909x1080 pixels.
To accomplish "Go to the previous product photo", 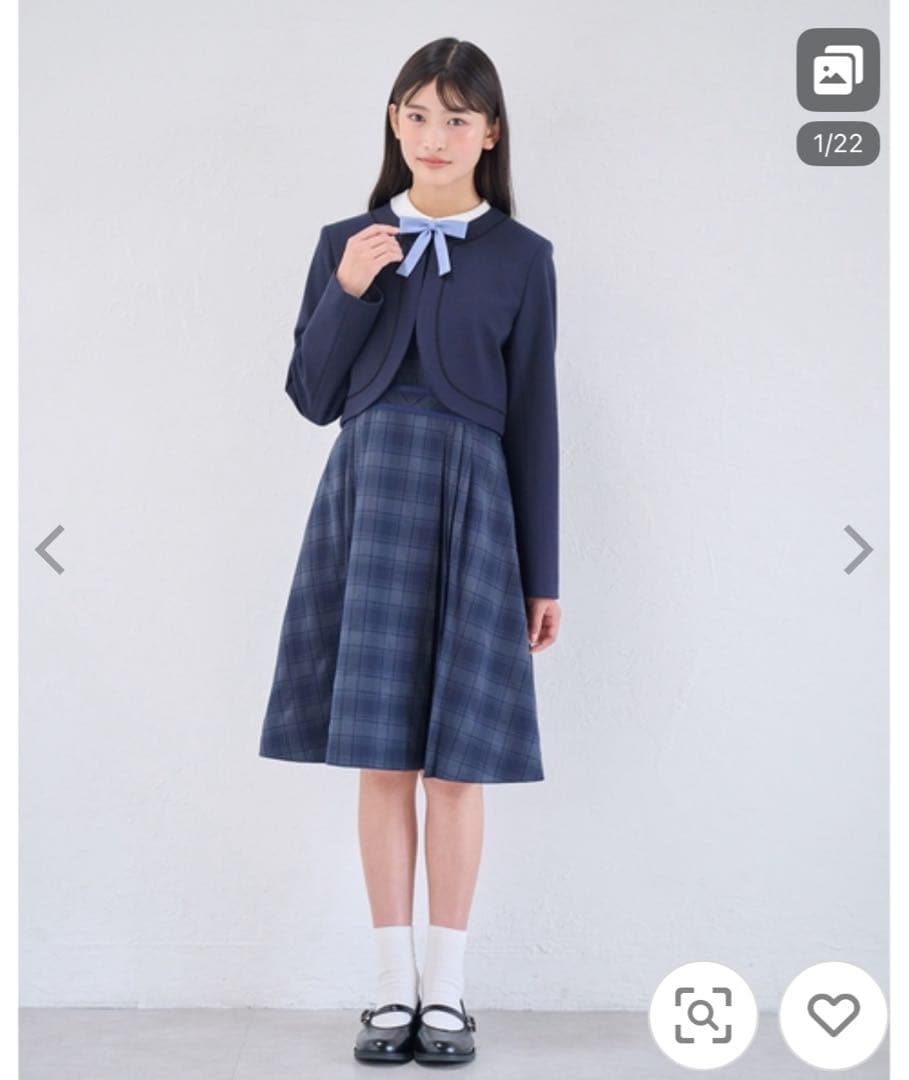I will click(50, 549).
